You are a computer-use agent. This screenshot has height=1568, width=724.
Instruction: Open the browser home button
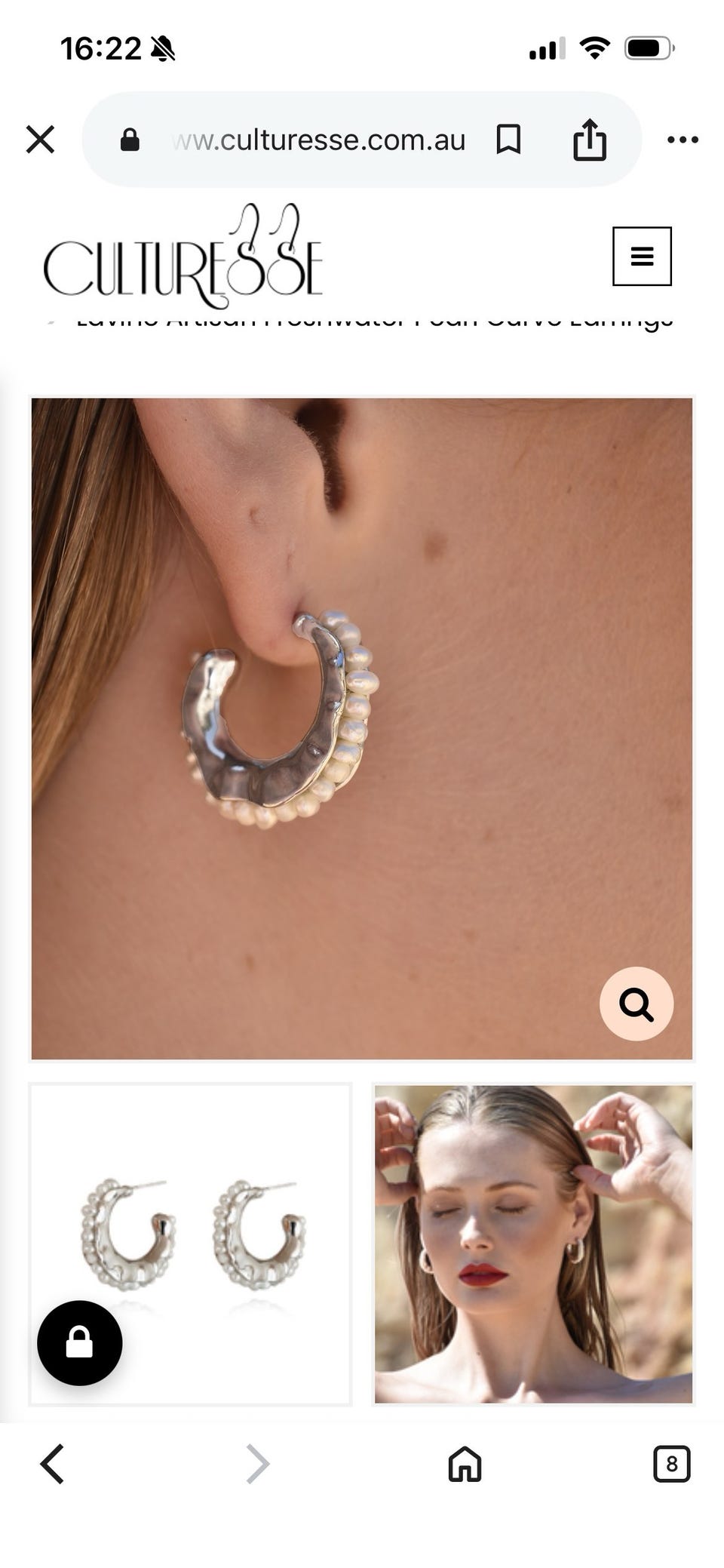465,1465
